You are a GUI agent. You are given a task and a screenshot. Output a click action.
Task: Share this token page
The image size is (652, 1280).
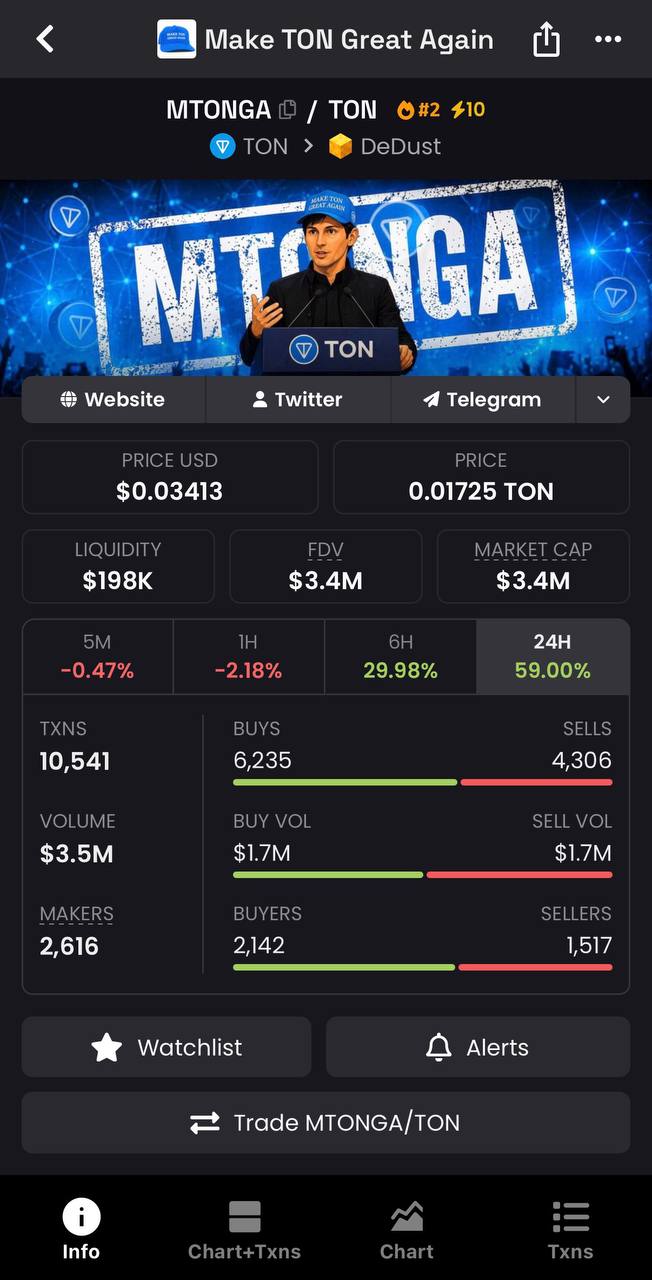coord(546,39)
